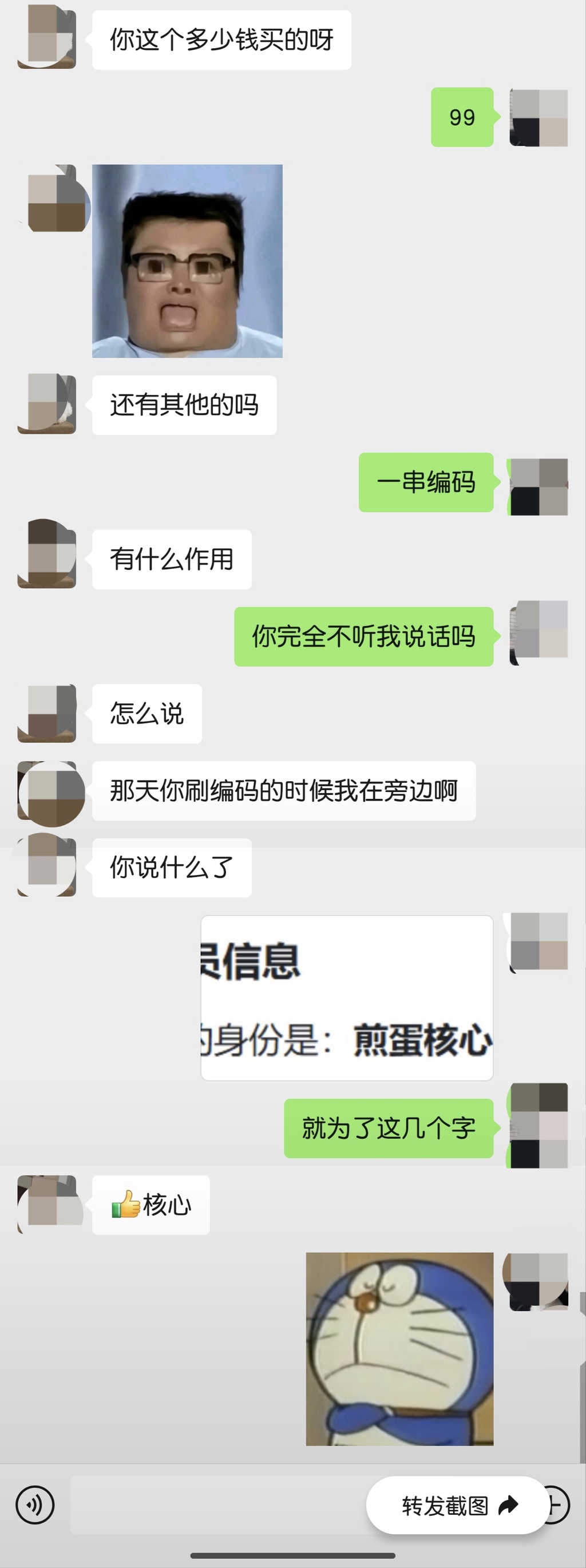Switch to voice input with the speaker icon
This screenshot has width=586, height=1568.
coord(35,1505)
